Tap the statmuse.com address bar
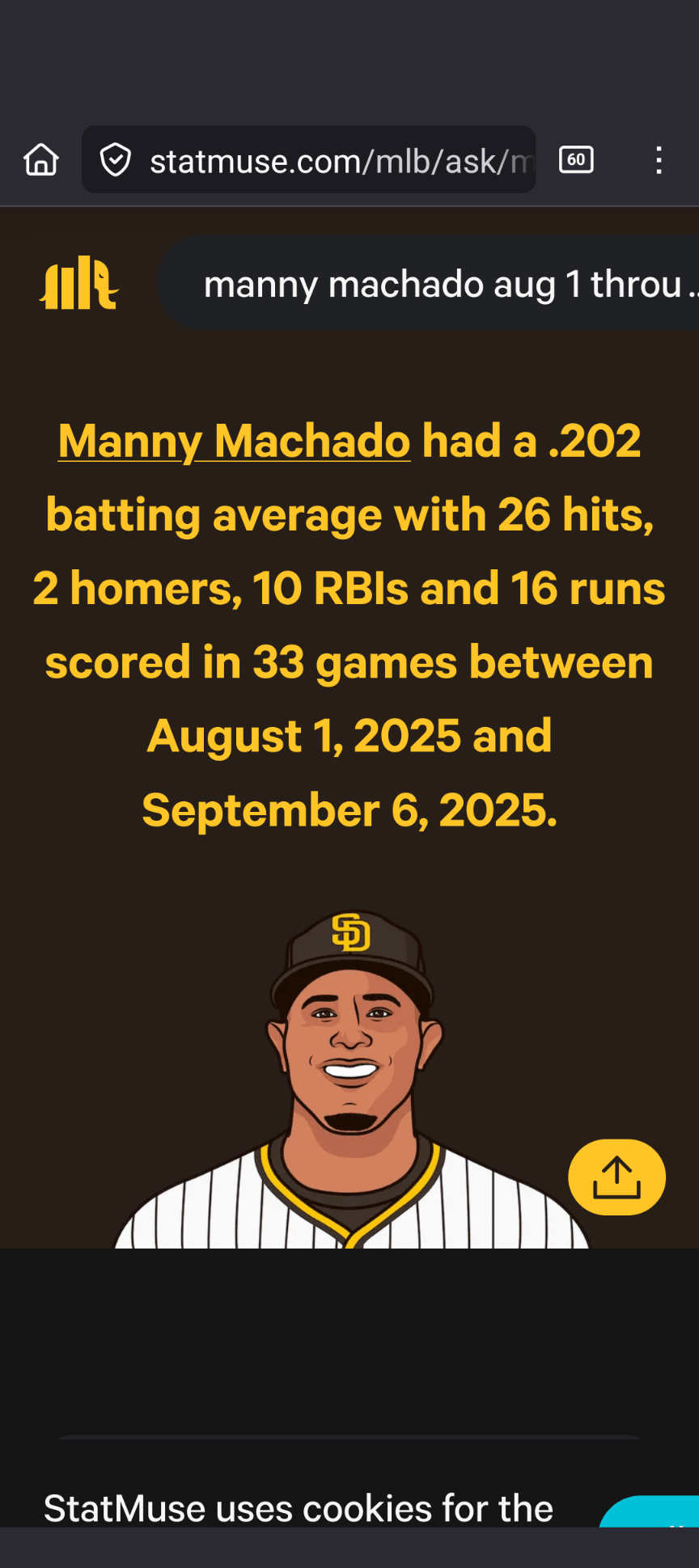Screen dimensions: 699x1568 coord(324,160)
